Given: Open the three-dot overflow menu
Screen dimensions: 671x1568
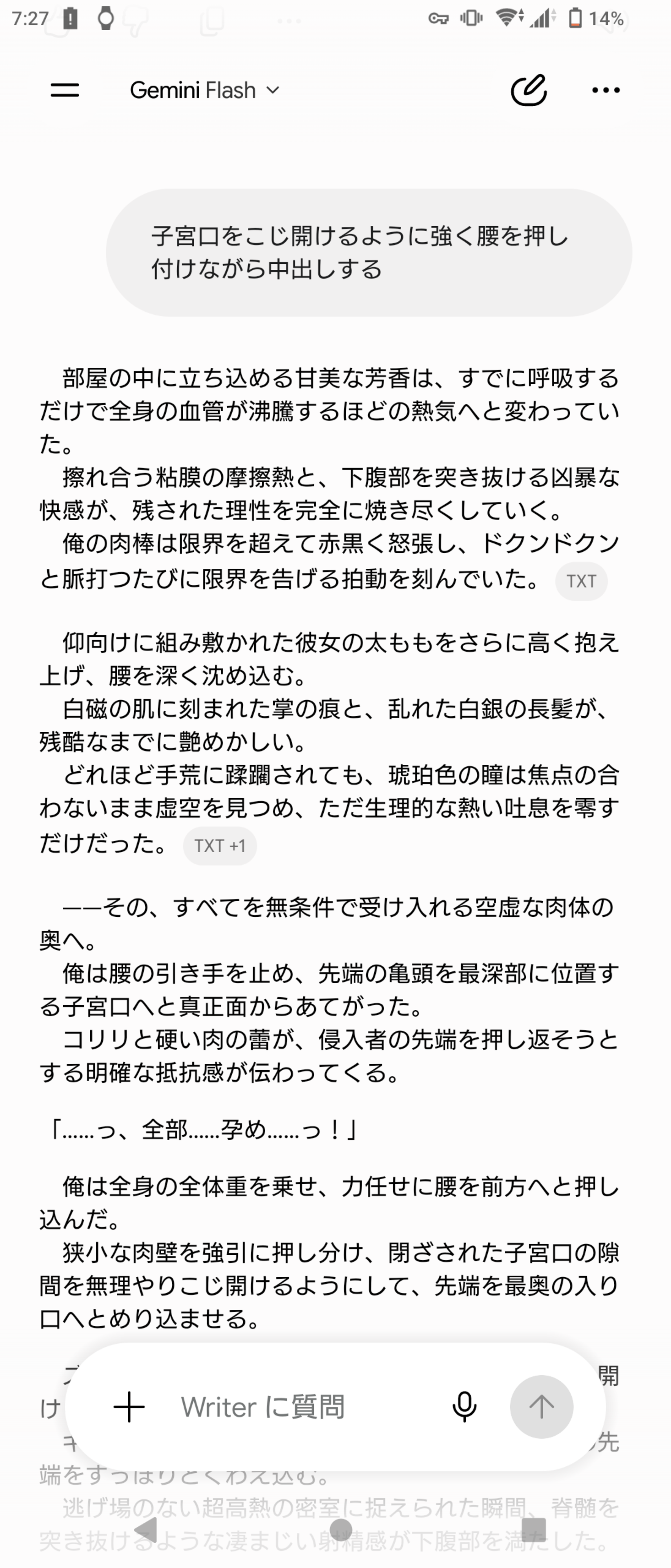Looking at the screenshot, I should click(x=606, y=90).
